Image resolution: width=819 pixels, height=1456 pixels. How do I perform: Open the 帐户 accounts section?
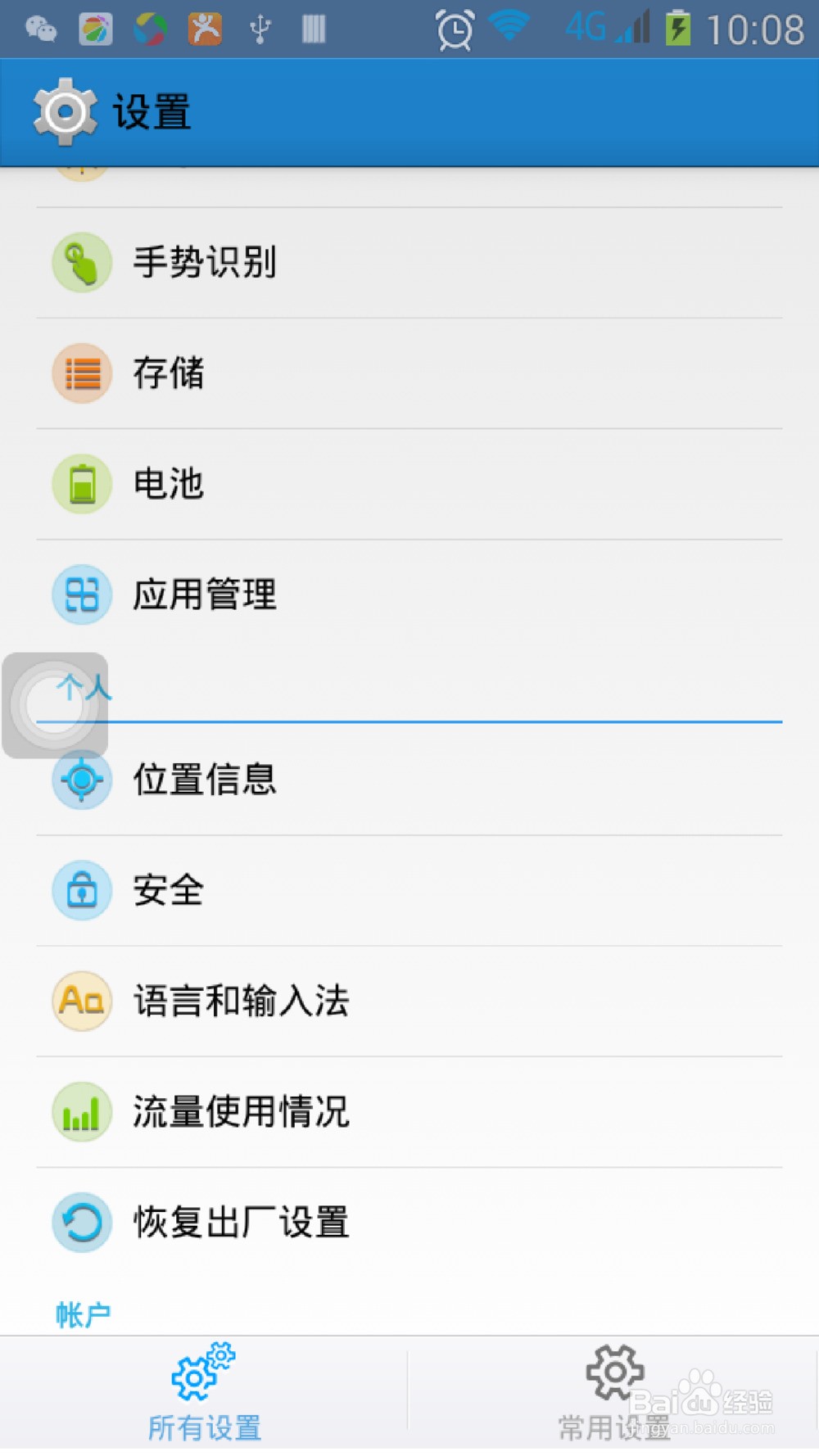[x=80, y=1310]
